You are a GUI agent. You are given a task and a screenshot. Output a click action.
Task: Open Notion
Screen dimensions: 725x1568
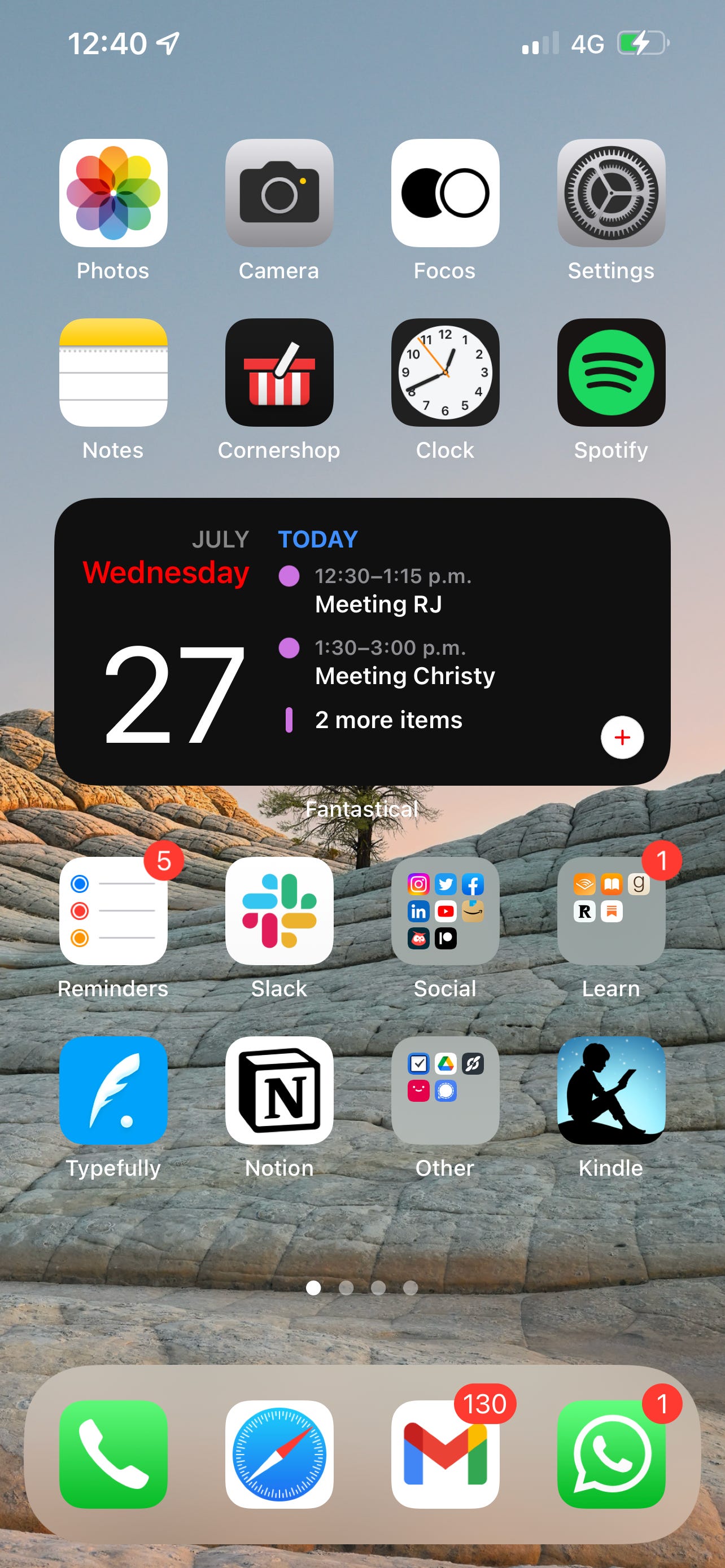[x=279, y=1091]
